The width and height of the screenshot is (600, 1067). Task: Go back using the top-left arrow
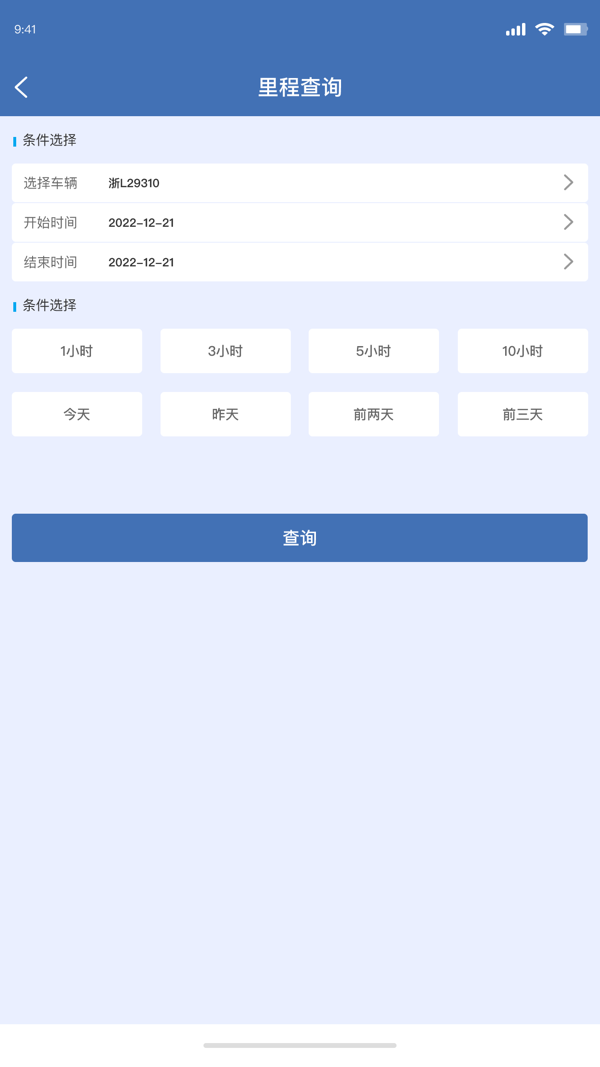[x=22, y=87]
